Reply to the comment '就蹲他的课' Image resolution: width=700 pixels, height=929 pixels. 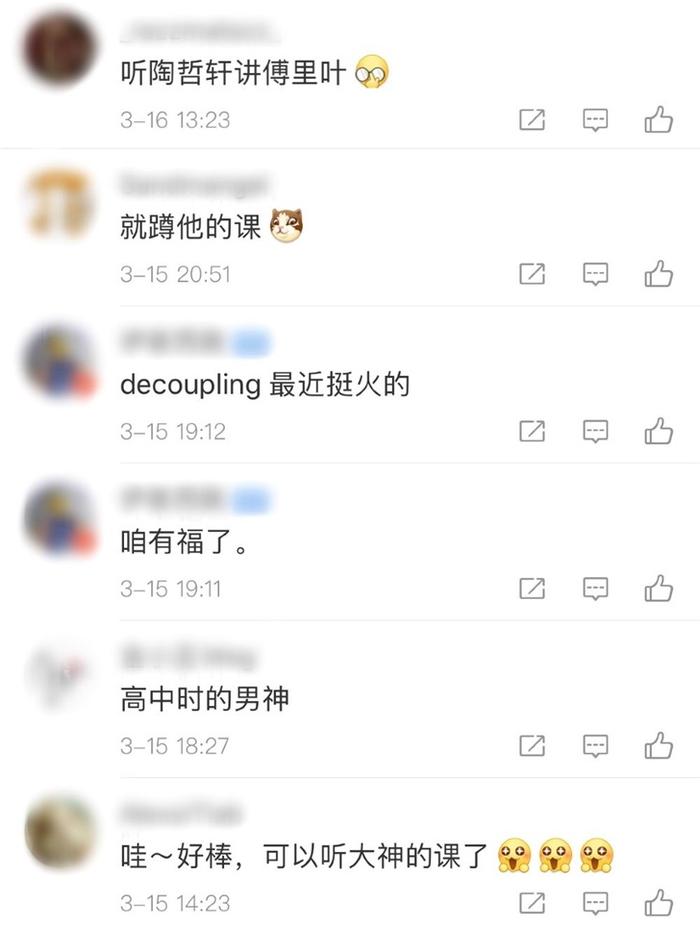[596, 274]
